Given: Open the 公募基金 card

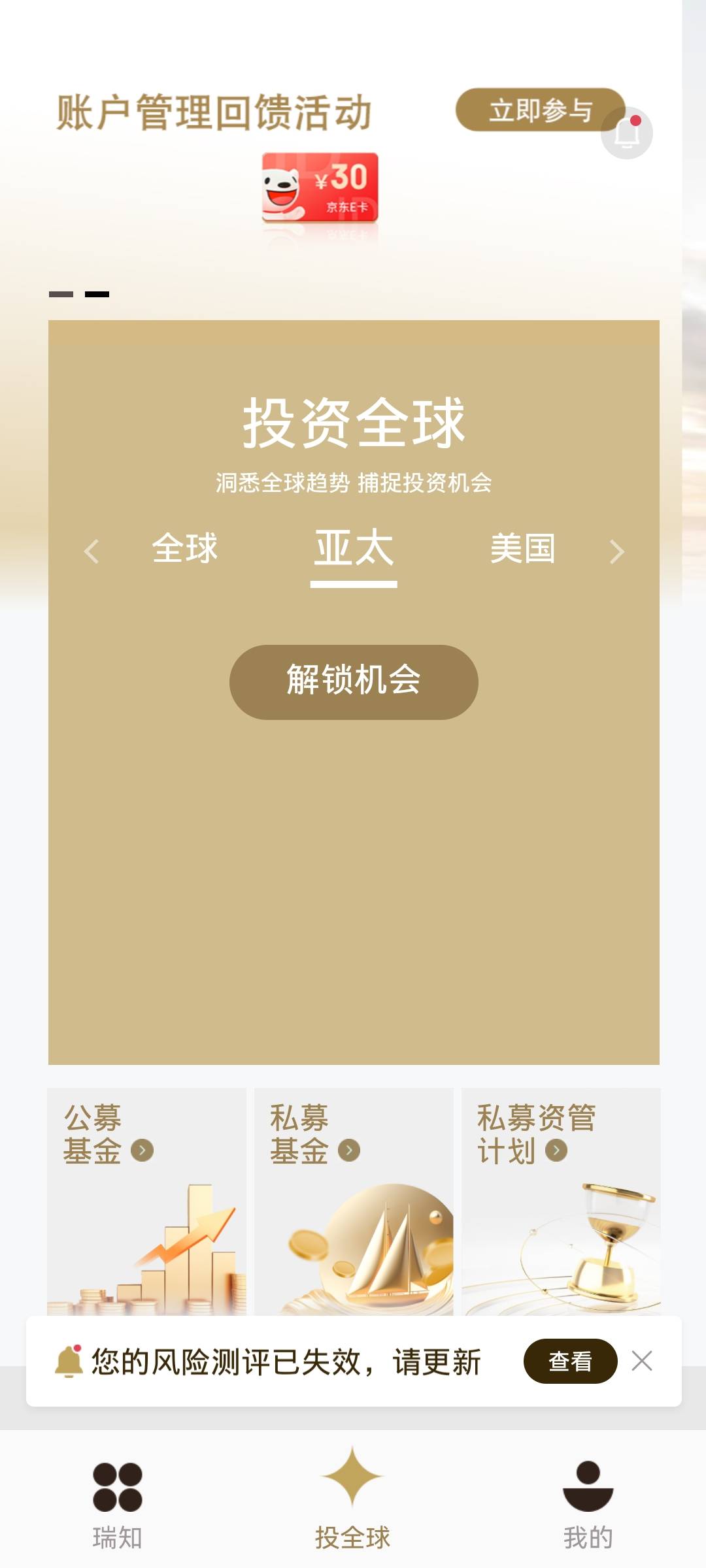Looking at the screenshot, I should coord(146,1201).
